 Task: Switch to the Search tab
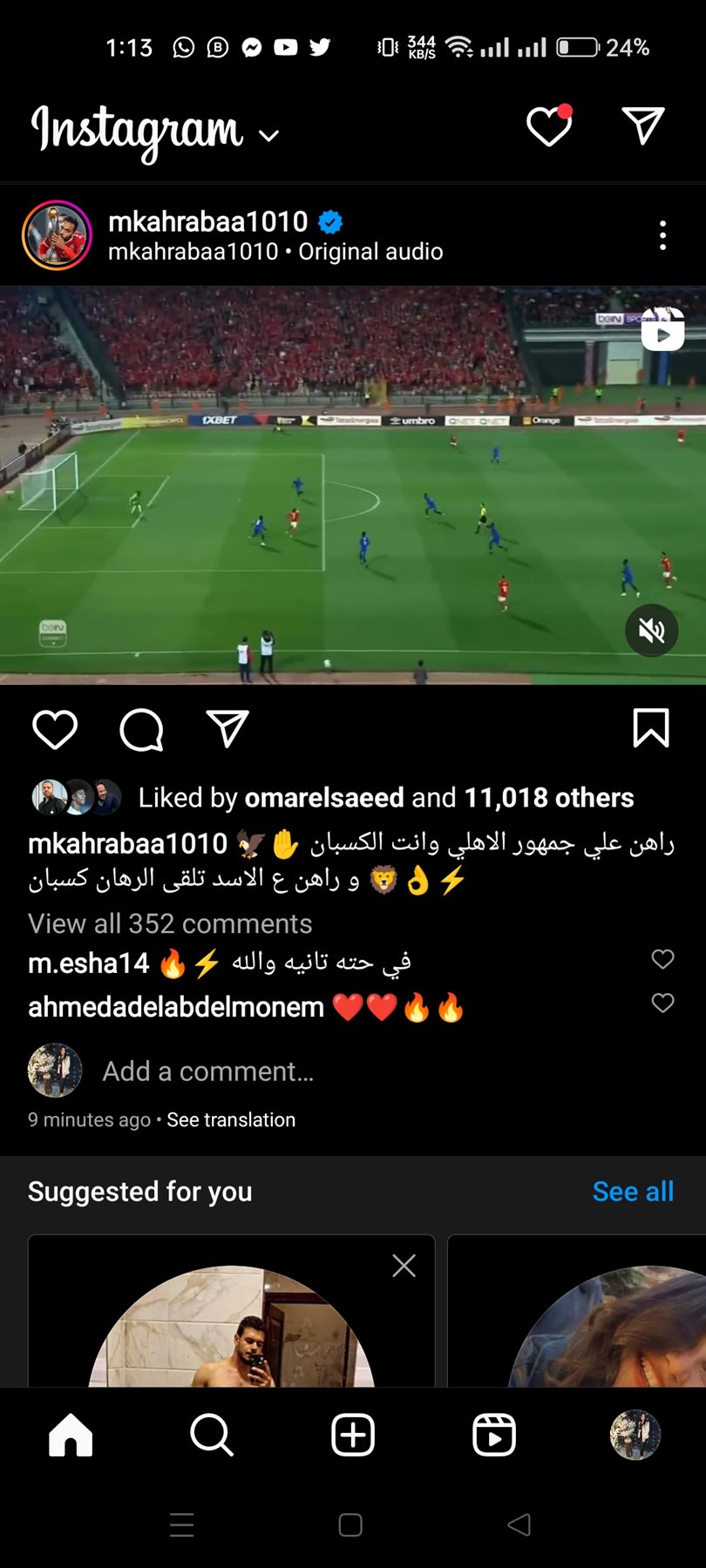coord(212,1435)
